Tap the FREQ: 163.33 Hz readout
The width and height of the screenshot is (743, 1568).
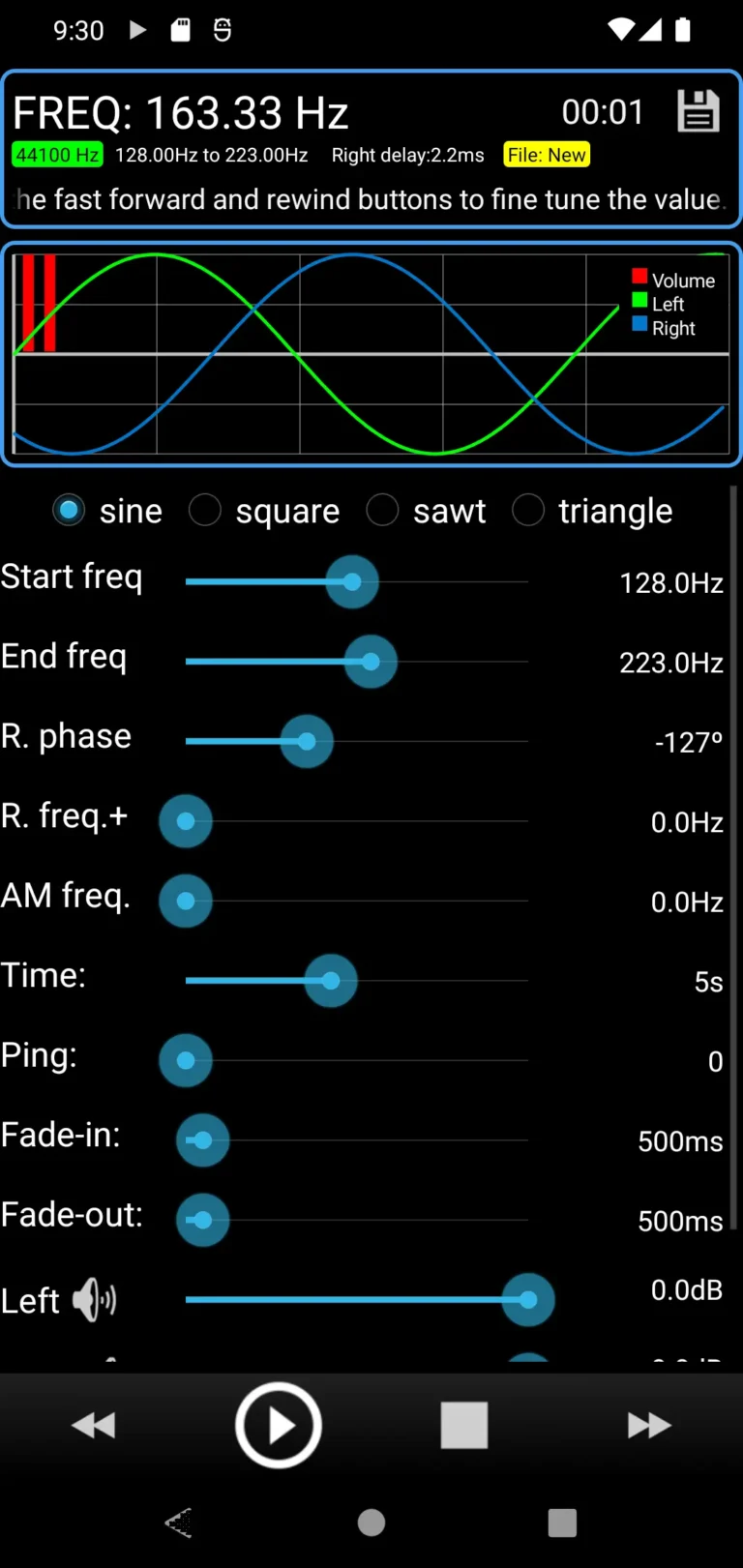coord(180,111)
